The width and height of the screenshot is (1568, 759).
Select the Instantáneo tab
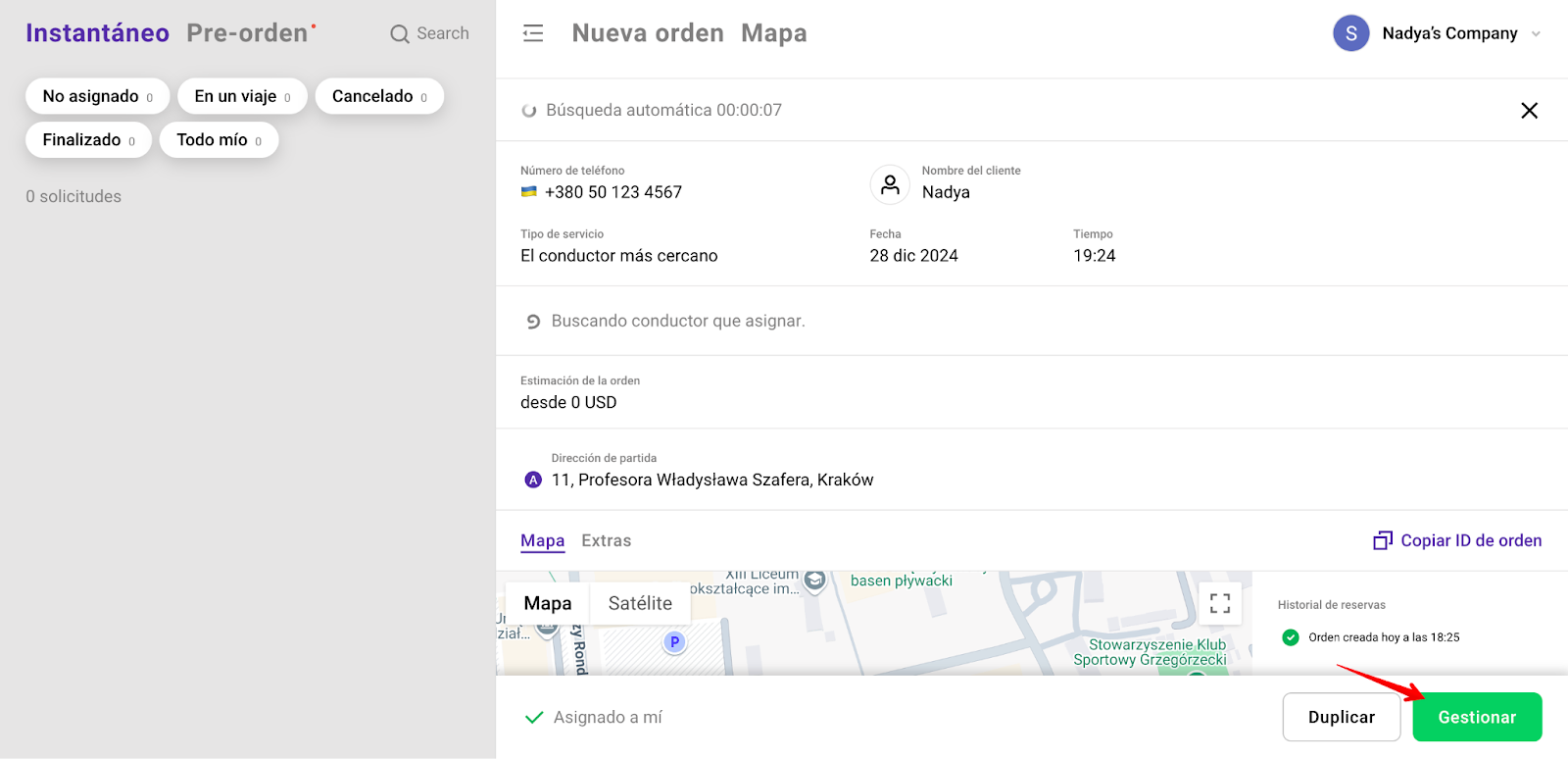coord(97,33)
